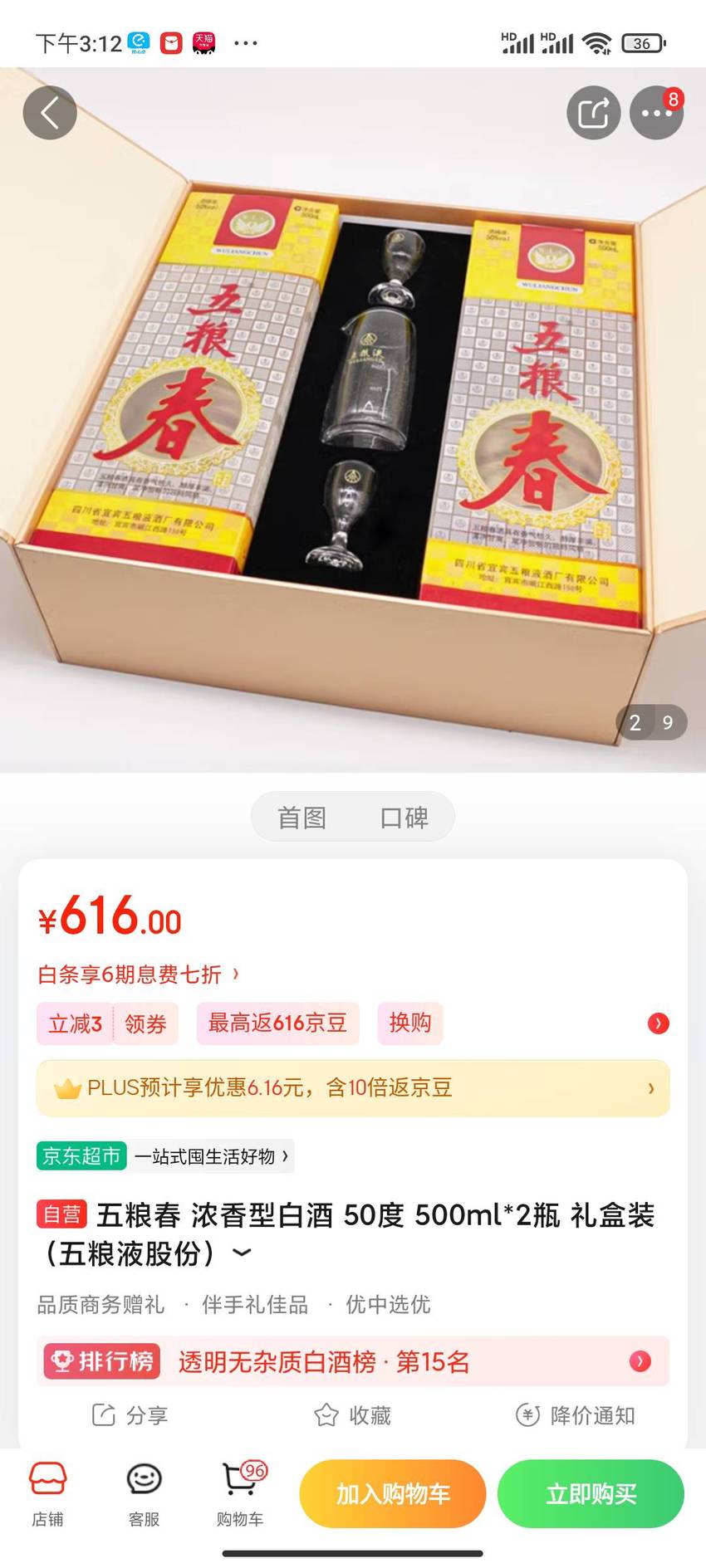Image resolution: width=706 pixels, height=1568 pixels.
Task: Contact 客服 customer service
Action: [x=144, y=1494]
